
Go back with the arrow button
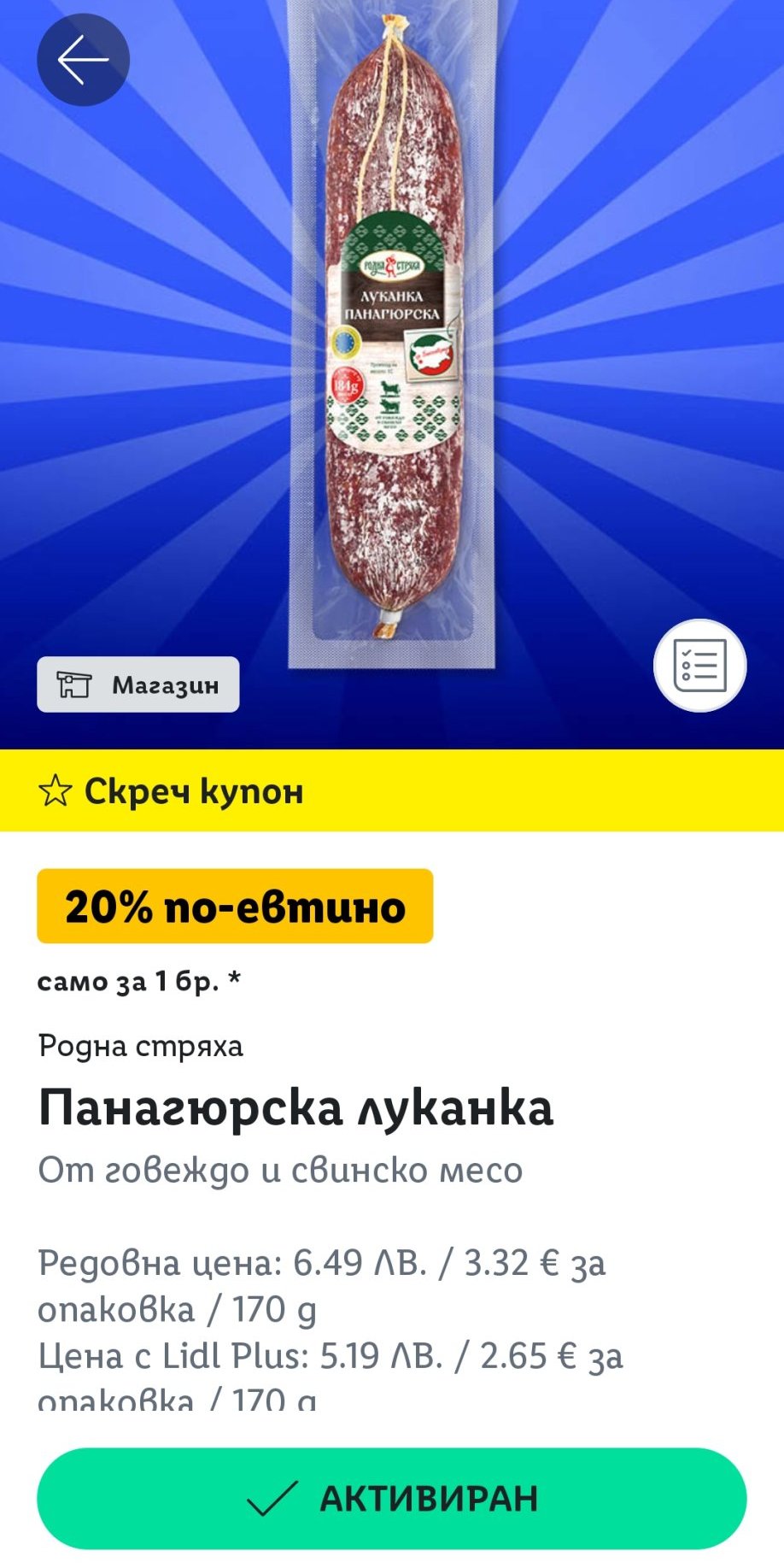83,60
